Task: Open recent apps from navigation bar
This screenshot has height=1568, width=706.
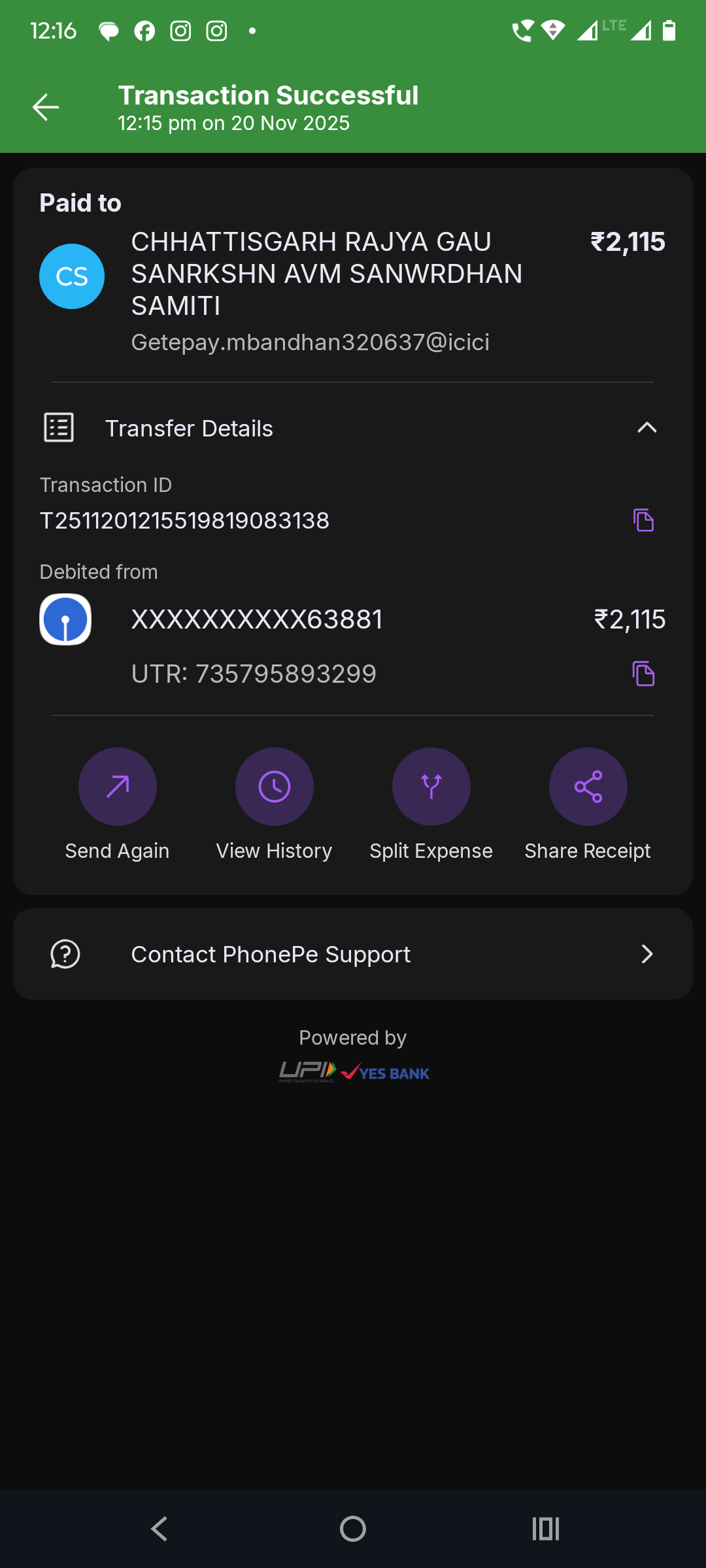Action: pyautogui.click(x=546, y=1529)
